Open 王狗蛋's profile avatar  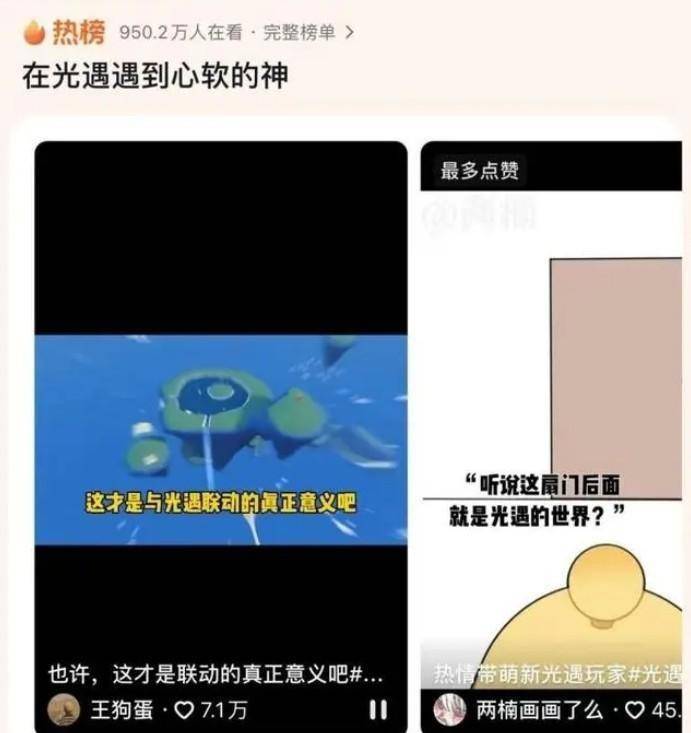pyautogui.click(x=63, y=711)
